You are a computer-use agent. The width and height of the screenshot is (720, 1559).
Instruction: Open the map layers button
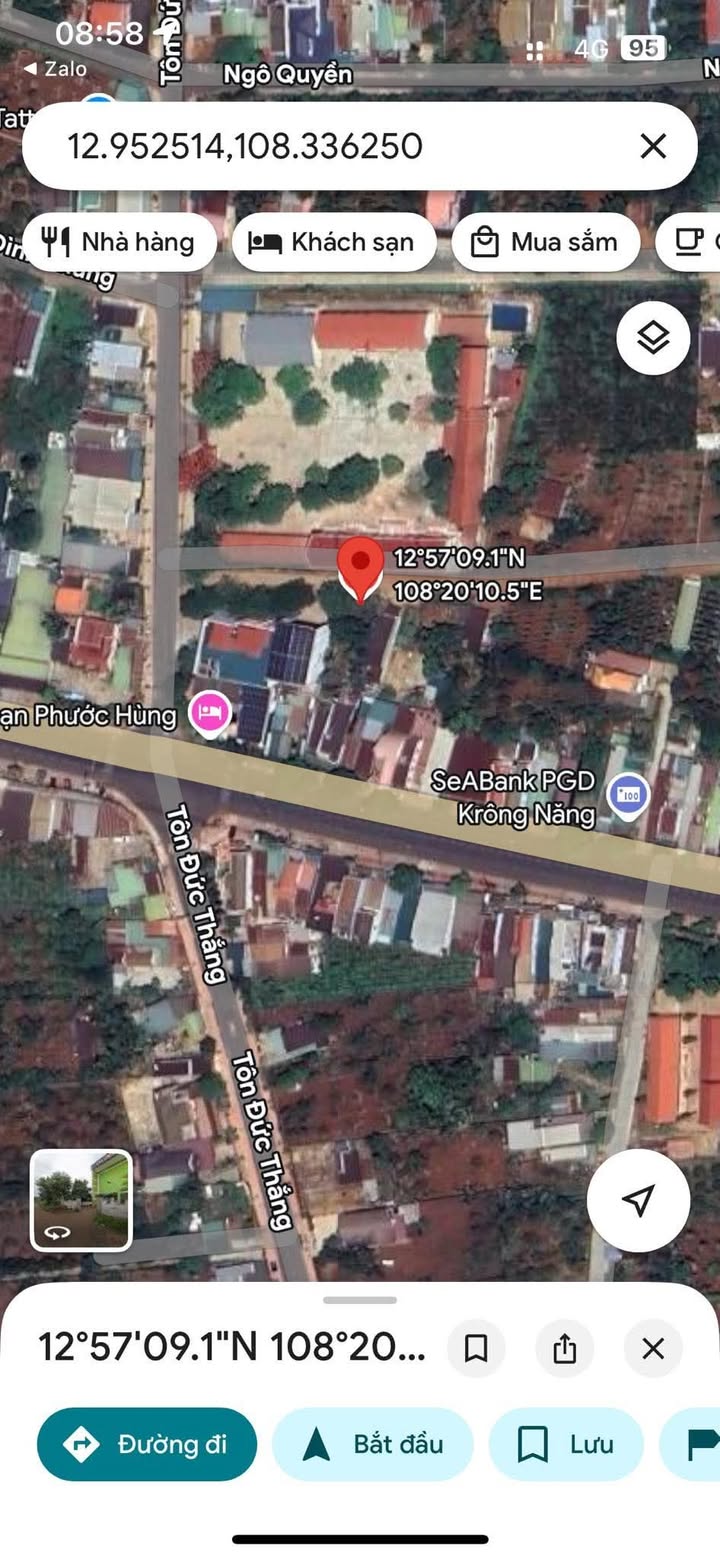pyautogui.click(x=652, y=338)
